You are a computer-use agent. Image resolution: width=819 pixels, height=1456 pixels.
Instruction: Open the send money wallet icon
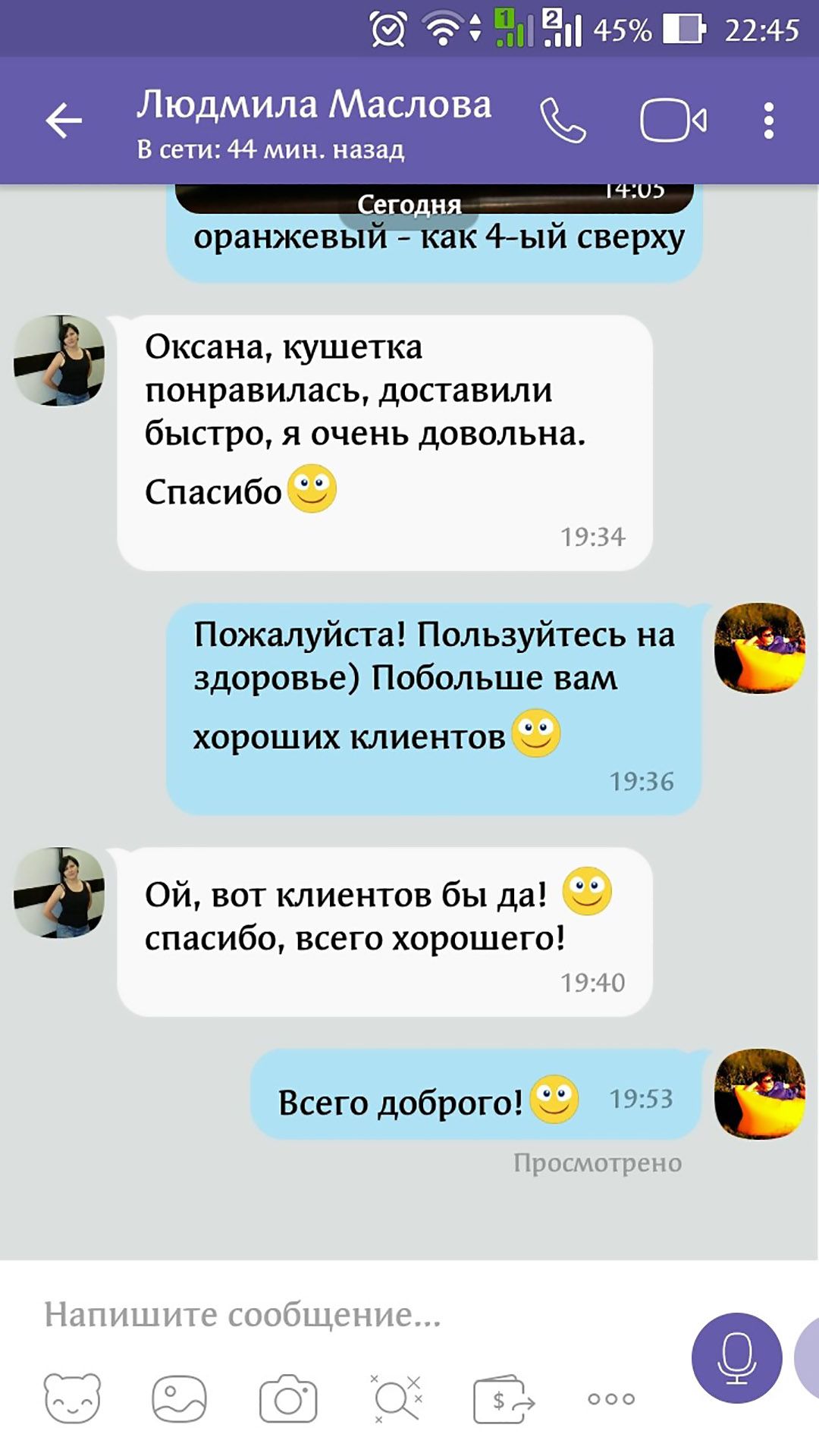[504, 1398]
